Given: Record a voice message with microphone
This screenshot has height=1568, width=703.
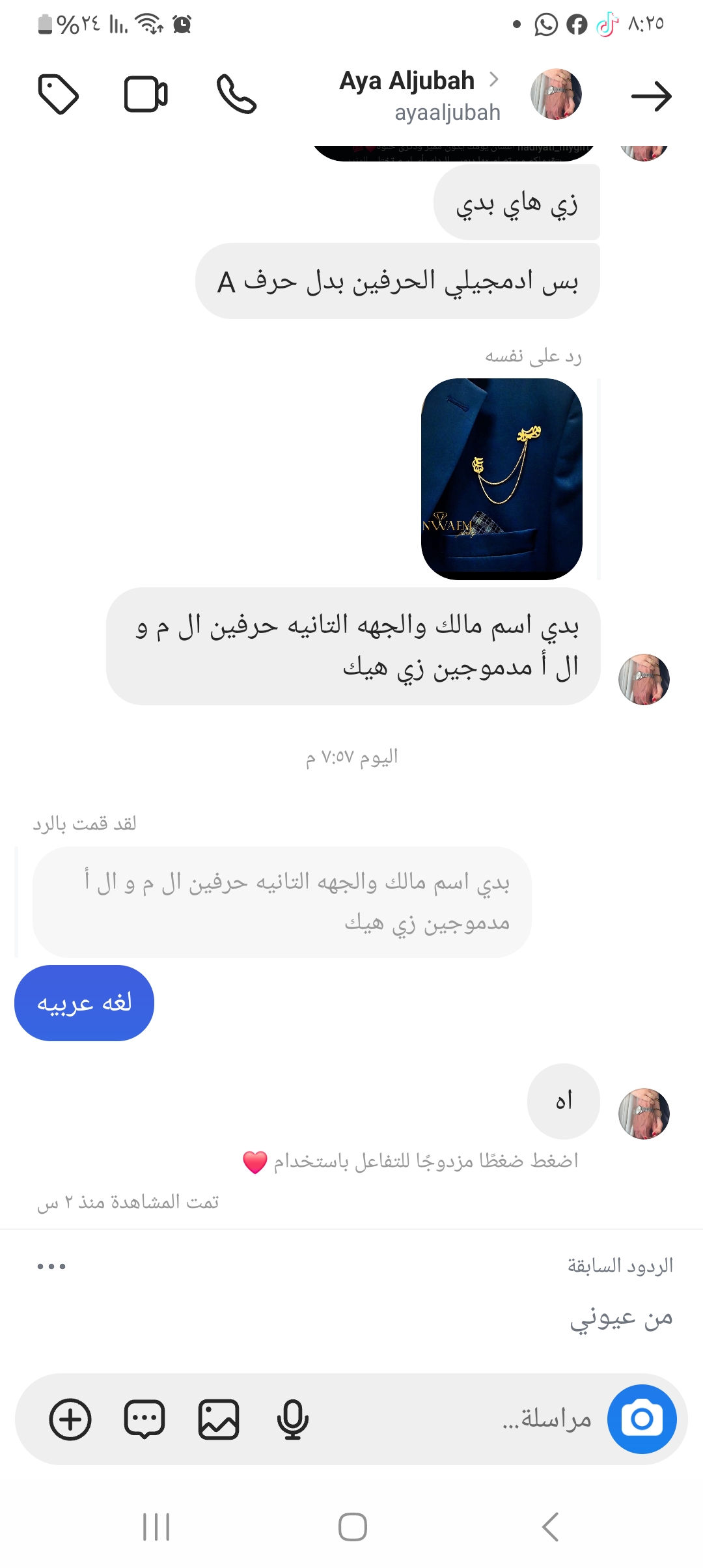Looking at the screenshot, I should coord(292,1419).
